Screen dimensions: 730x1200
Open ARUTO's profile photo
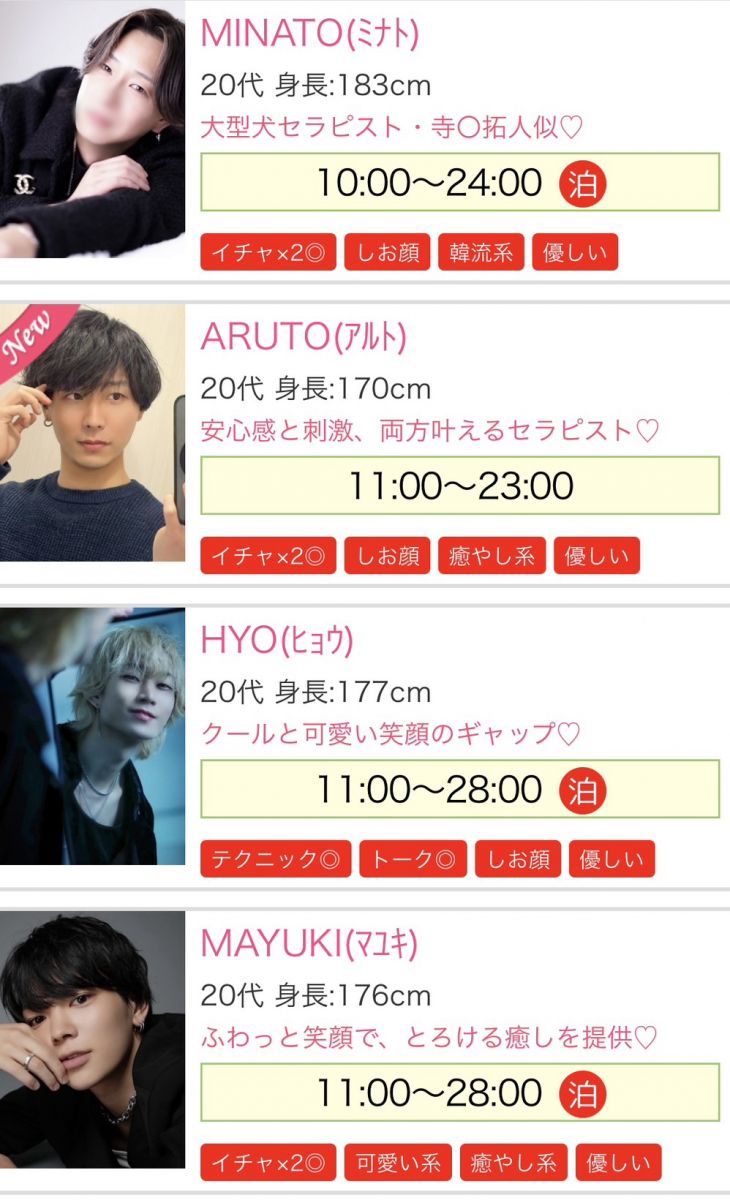(x=92, y=432)
